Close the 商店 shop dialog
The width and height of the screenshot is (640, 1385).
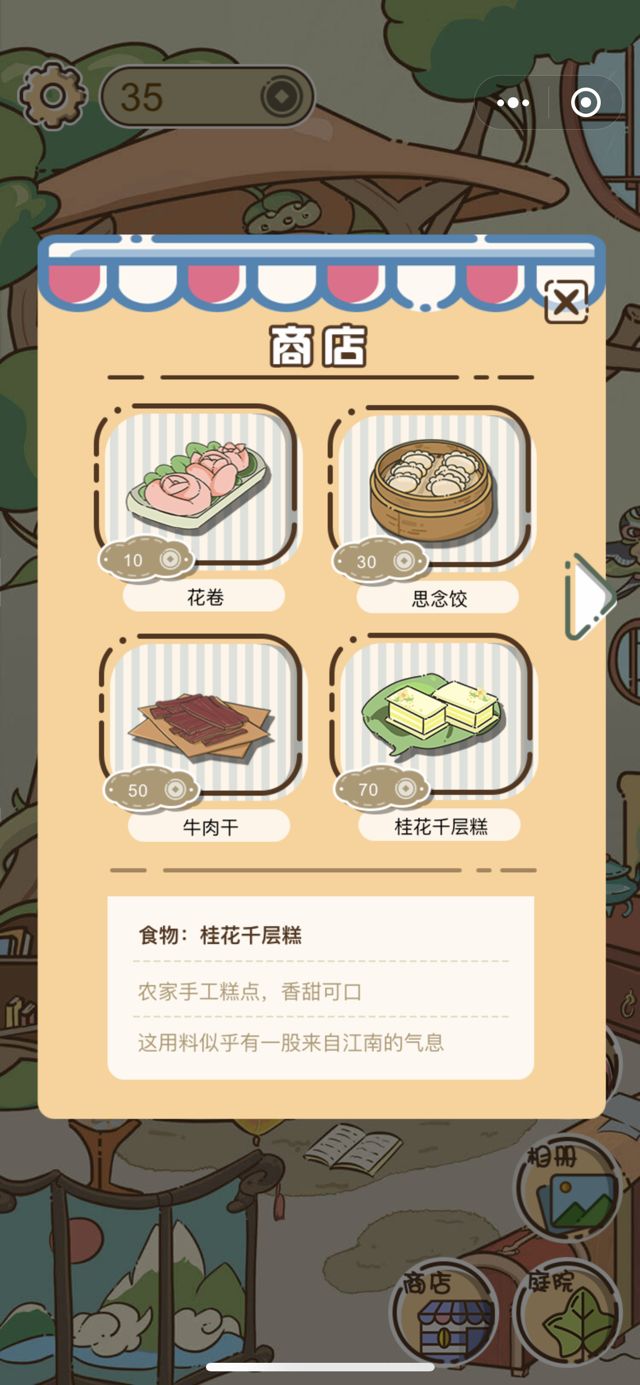point(566,301)
